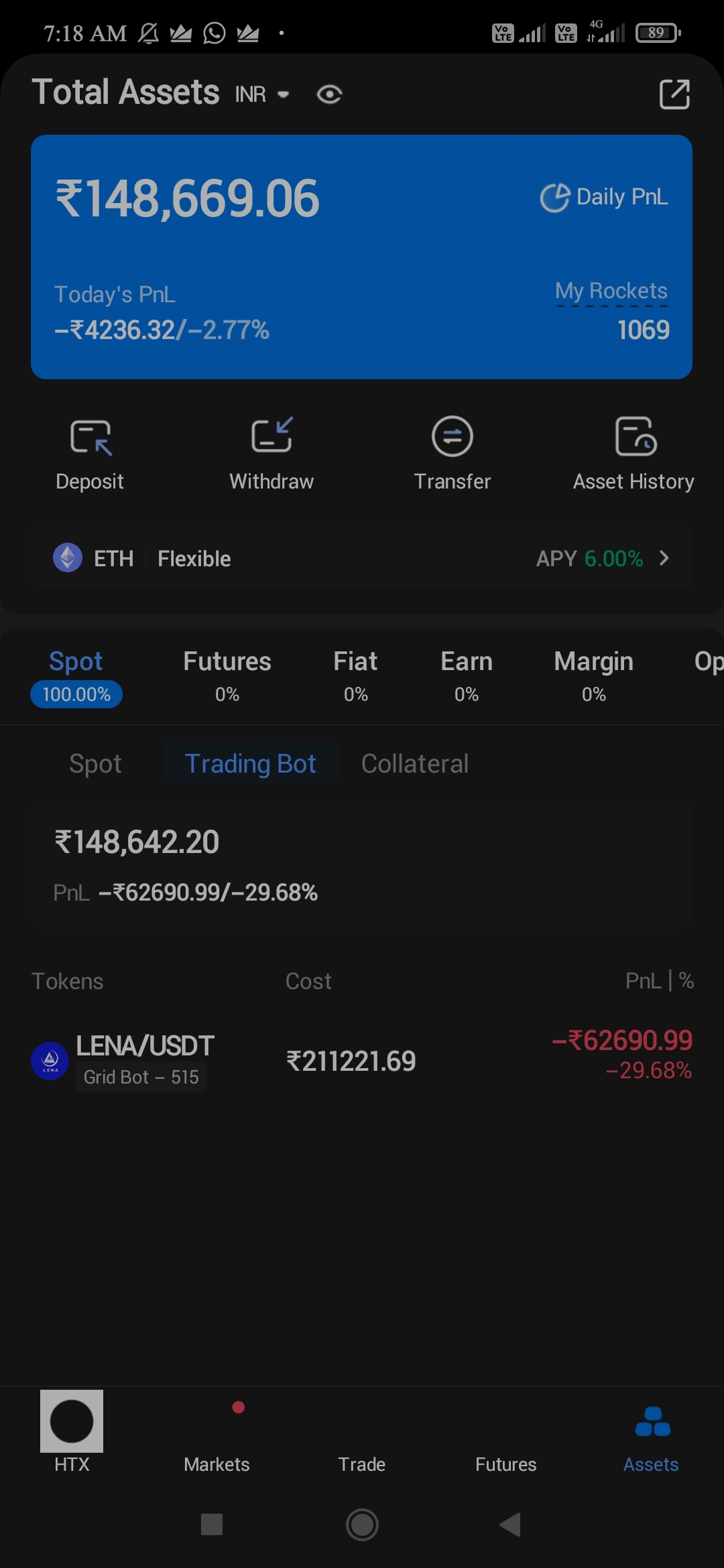Expand the ETH Flexible APY banner
The image size is (724, 1568).
[x=362, y=558]
